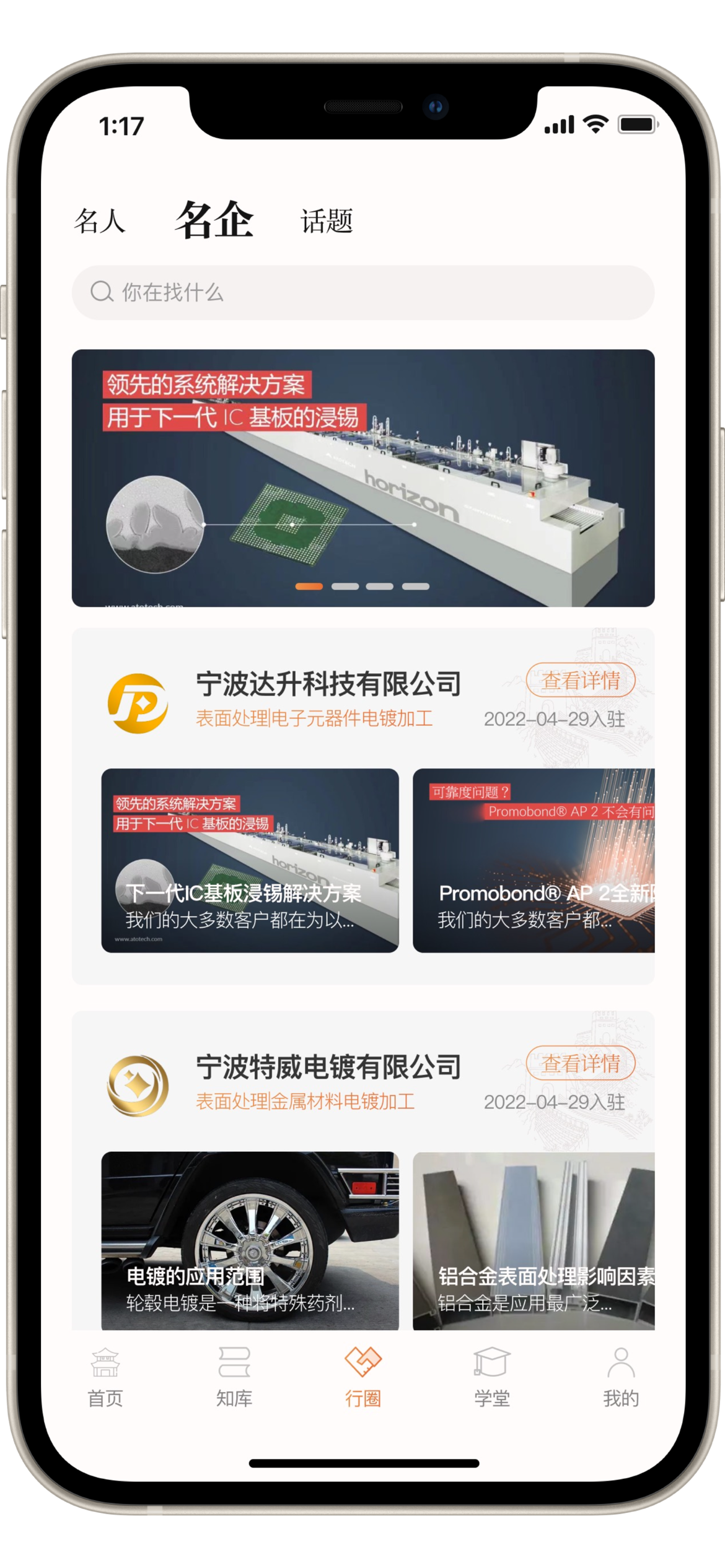
Task: Go to the 首页 tab
Action: tap(105, 1377)
